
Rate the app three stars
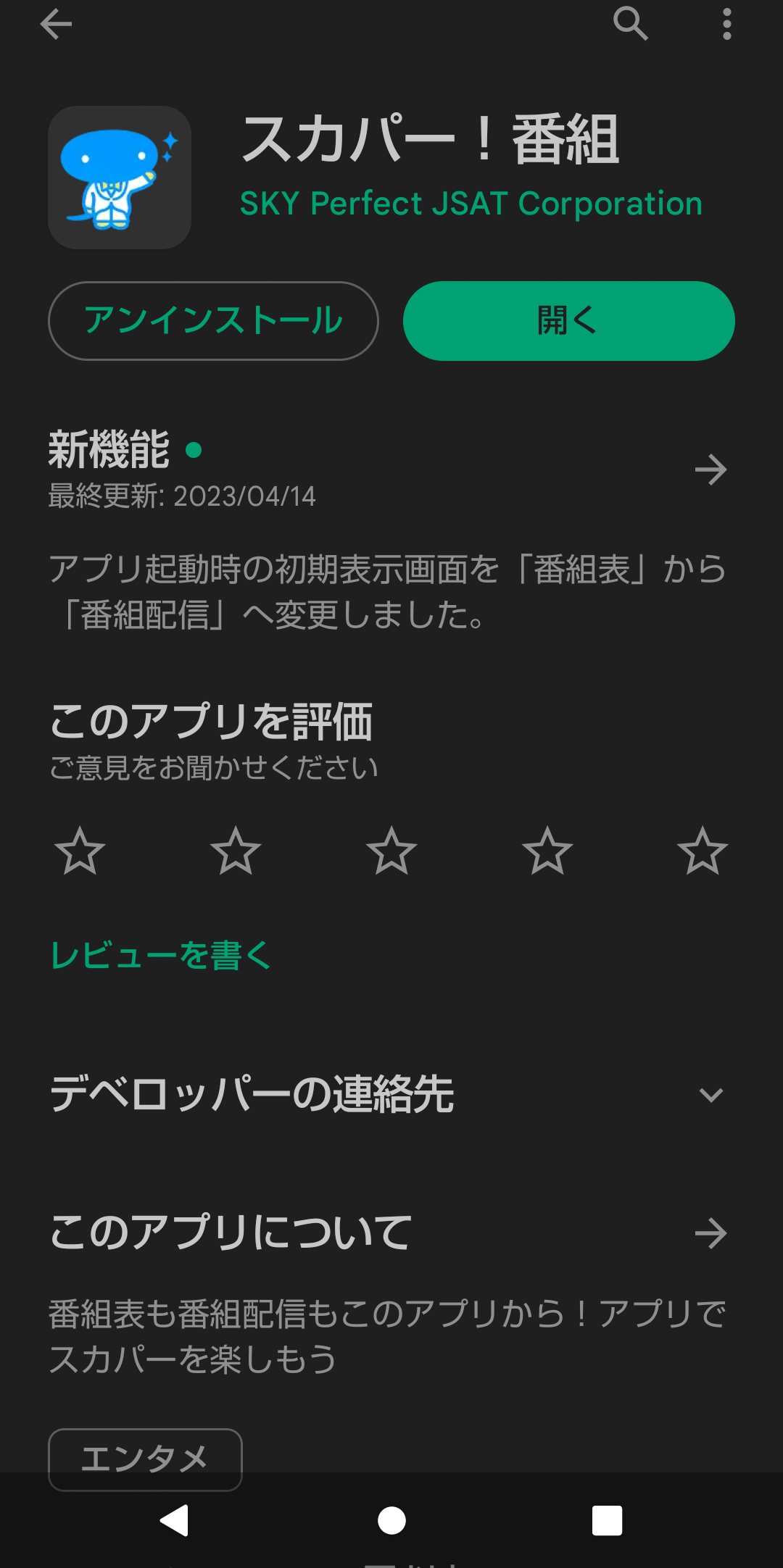pyautogui.click(x=391, y=851)
